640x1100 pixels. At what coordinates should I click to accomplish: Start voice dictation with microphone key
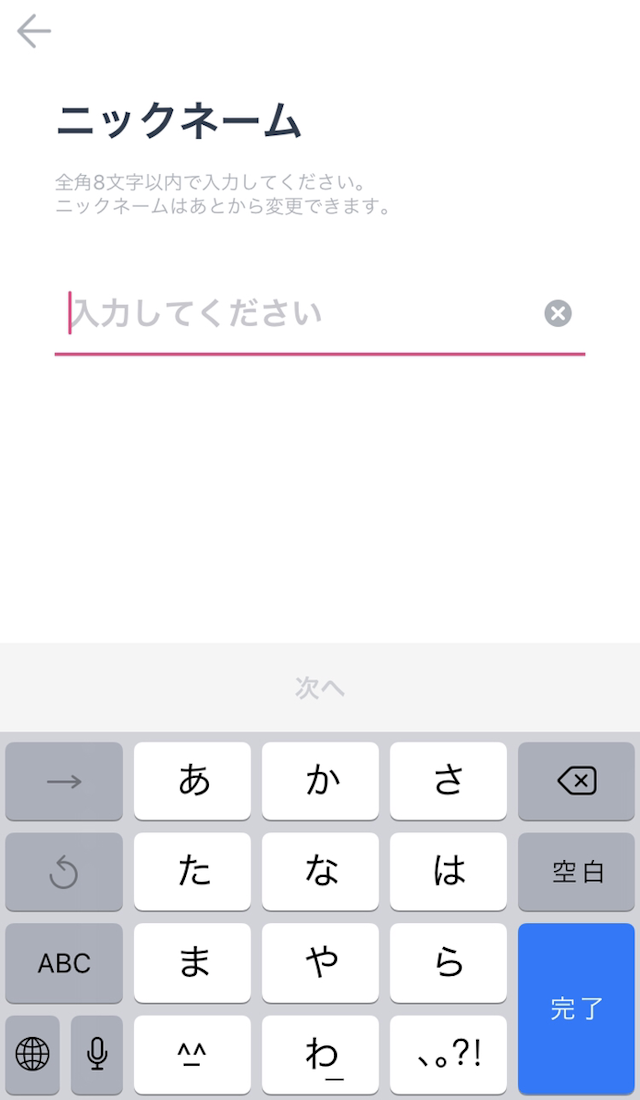pos(97,1053)
